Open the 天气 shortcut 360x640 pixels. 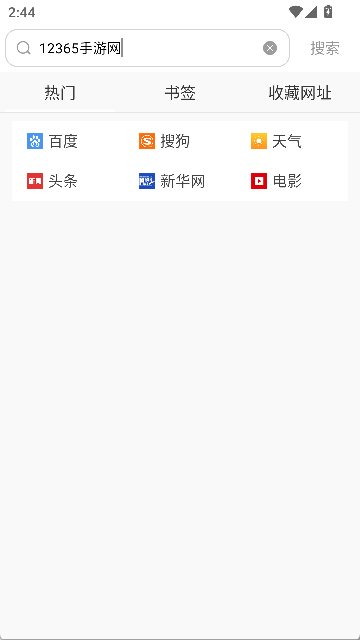276,141
